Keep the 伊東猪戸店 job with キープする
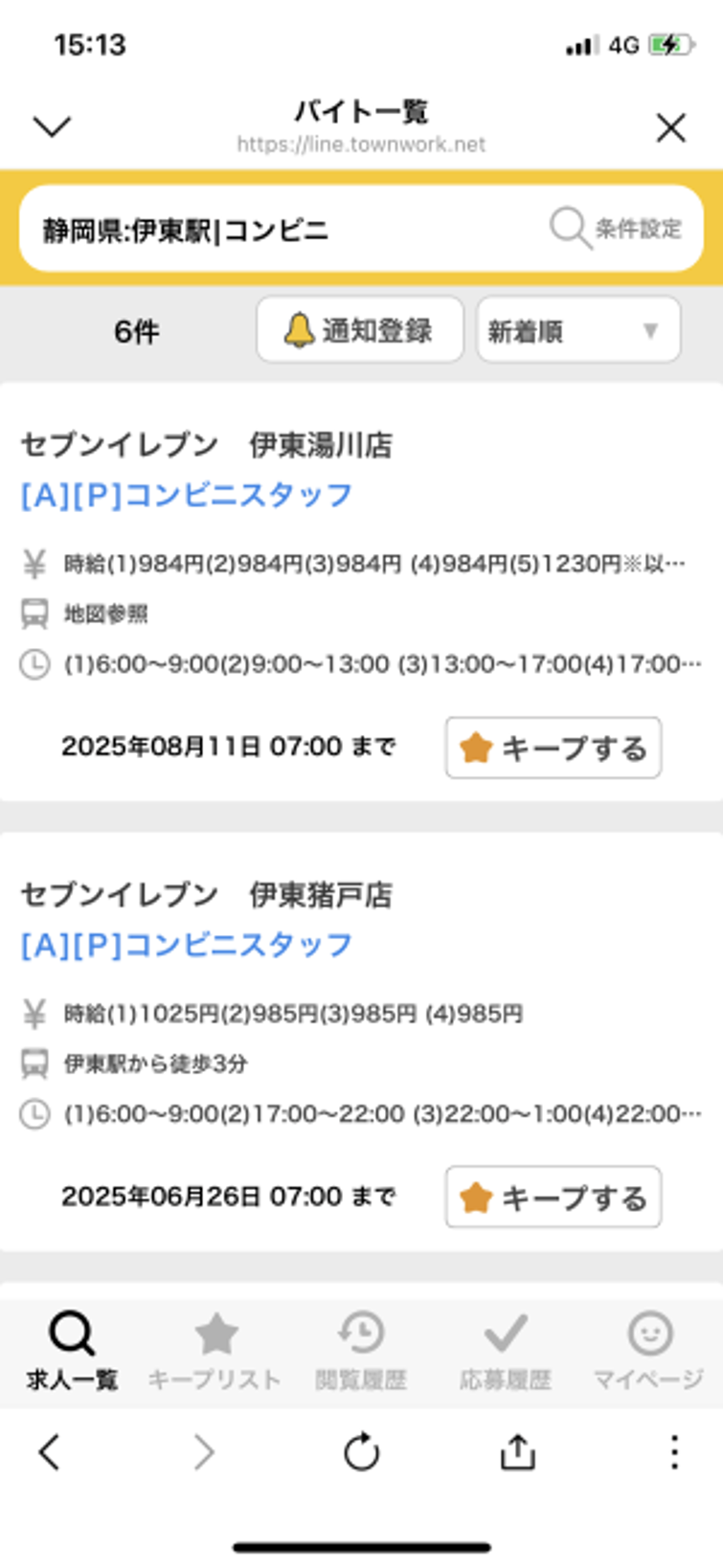The height and width of the screenshot is (1568, 723). click(x=553, y=1197)
